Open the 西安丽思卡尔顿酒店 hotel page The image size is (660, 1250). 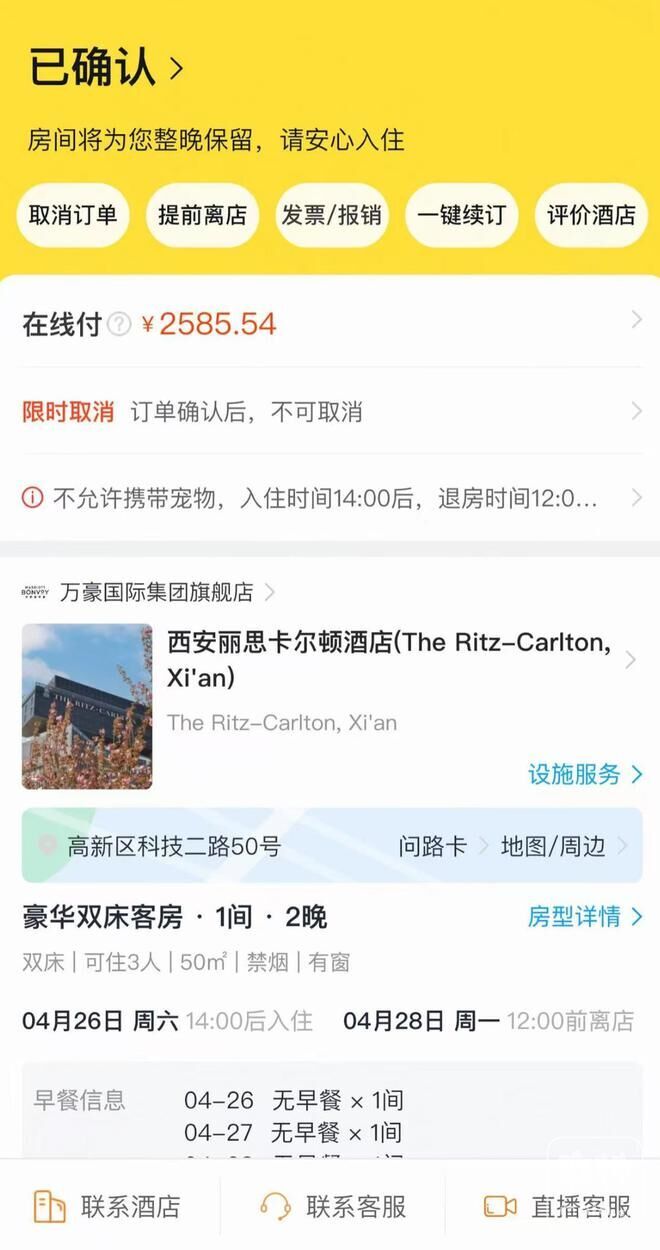[390, 659]
